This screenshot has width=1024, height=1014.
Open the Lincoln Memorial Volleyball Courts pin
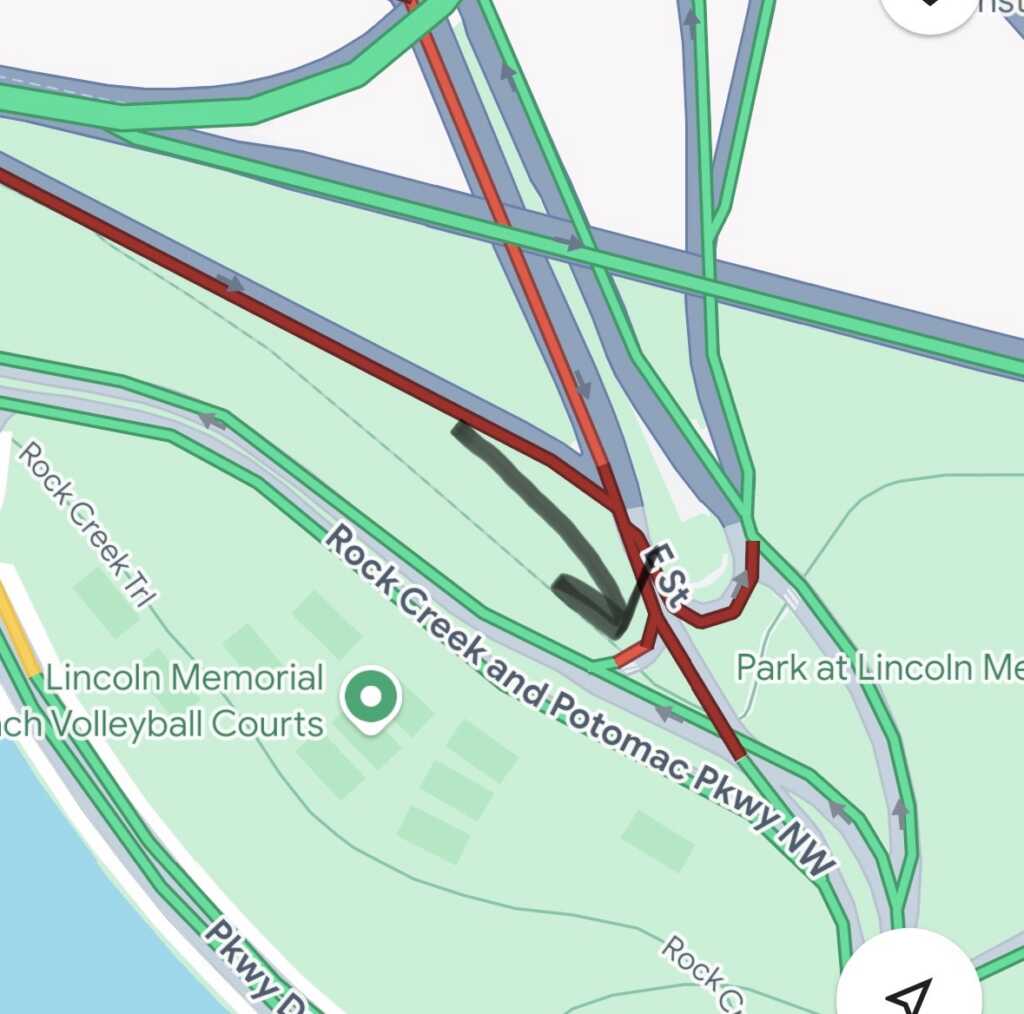(371, 698)
